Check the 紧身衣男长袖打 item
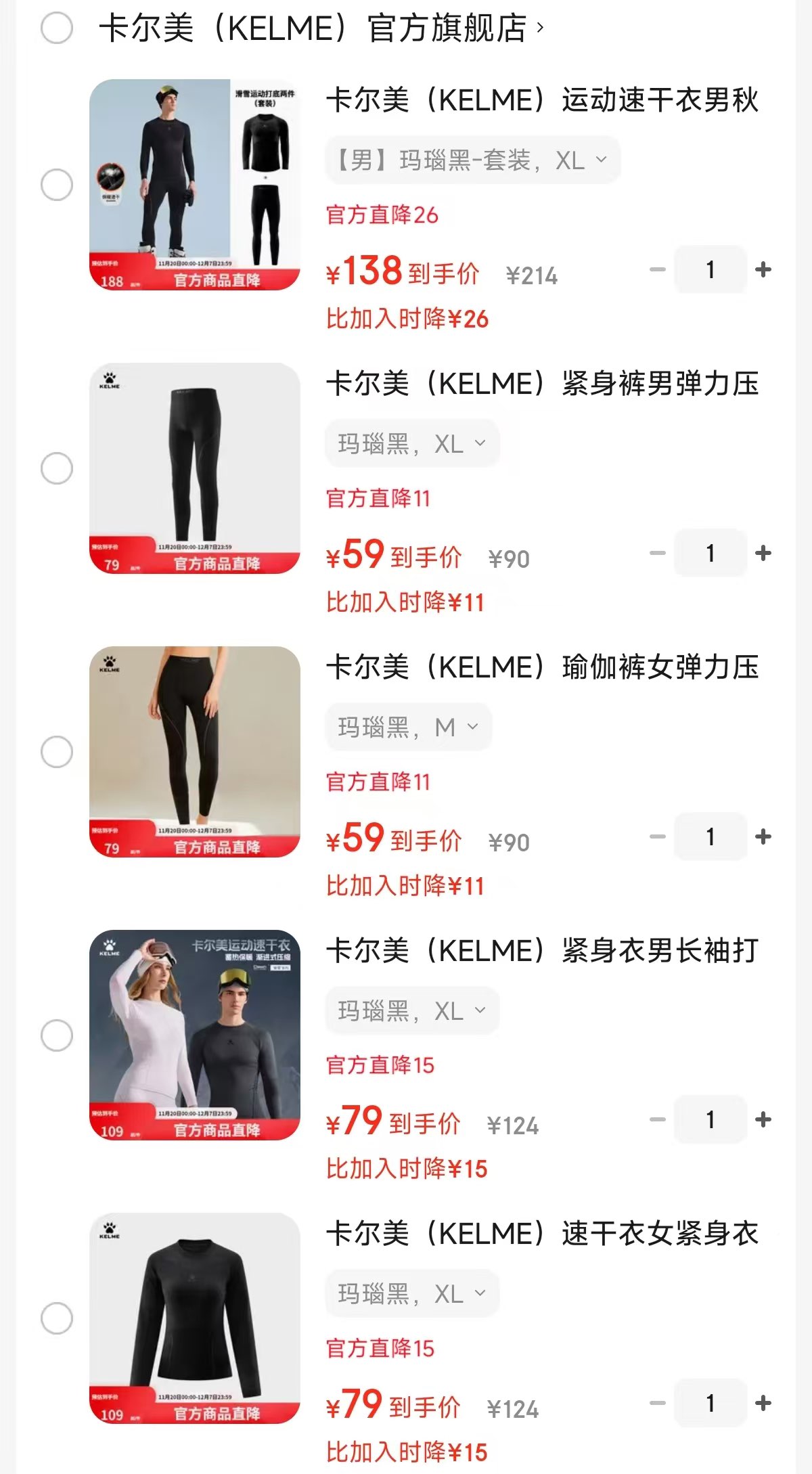Screen dimensions: 812x1474 pyautogui.click(x=57, y=1035)
